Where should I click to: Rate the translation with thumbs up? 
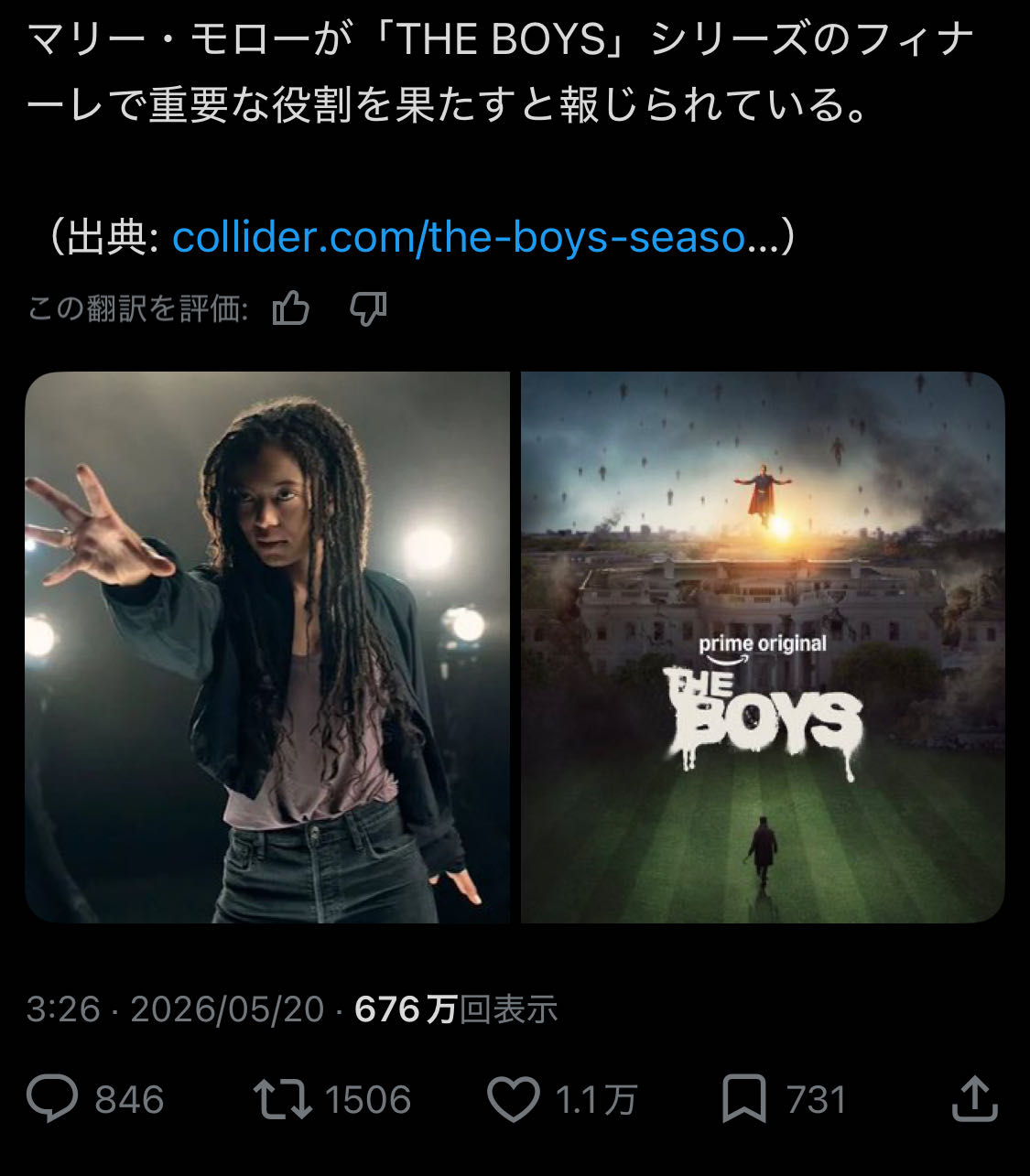click(x=291, y=308)
